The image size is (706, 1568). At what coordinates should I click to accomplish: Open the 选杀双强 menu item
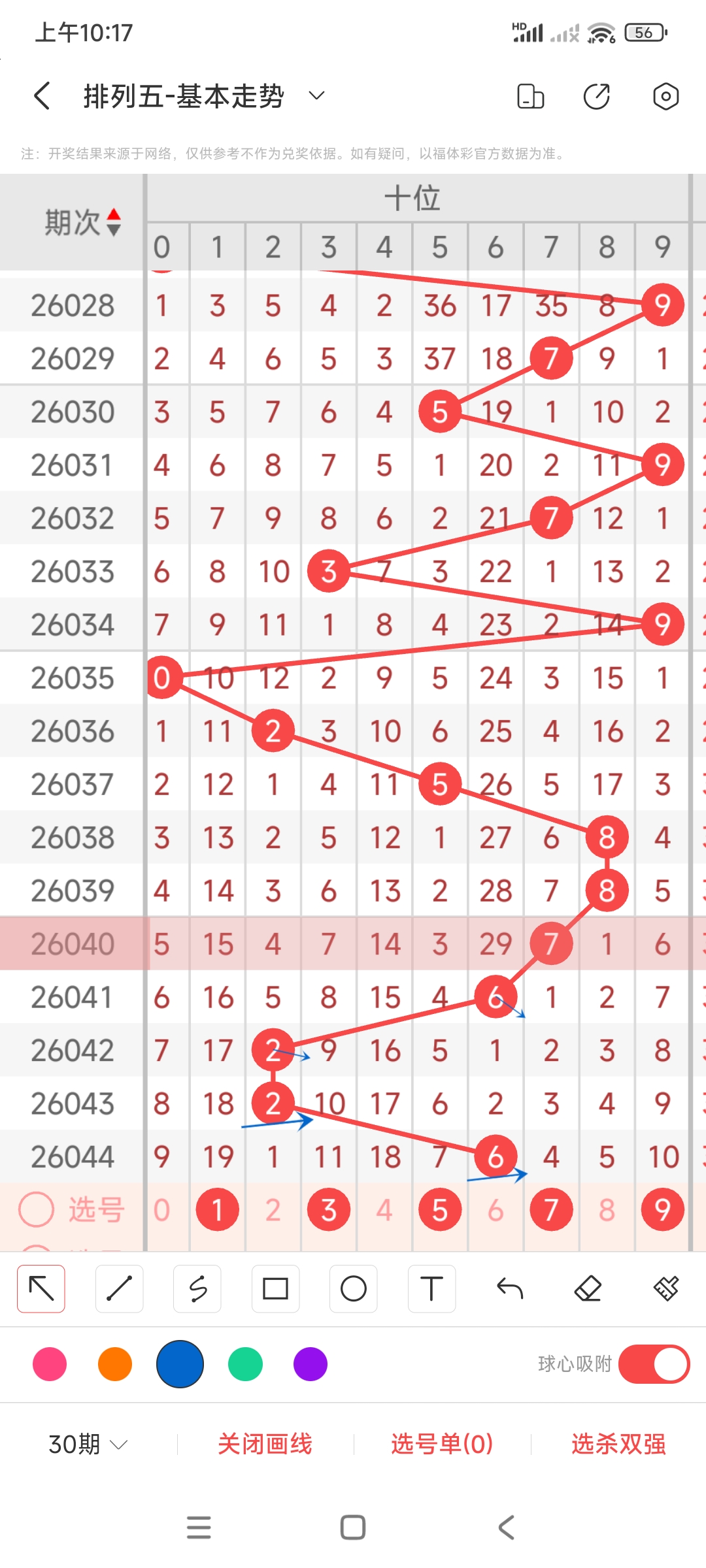[x=618, y=1445]
